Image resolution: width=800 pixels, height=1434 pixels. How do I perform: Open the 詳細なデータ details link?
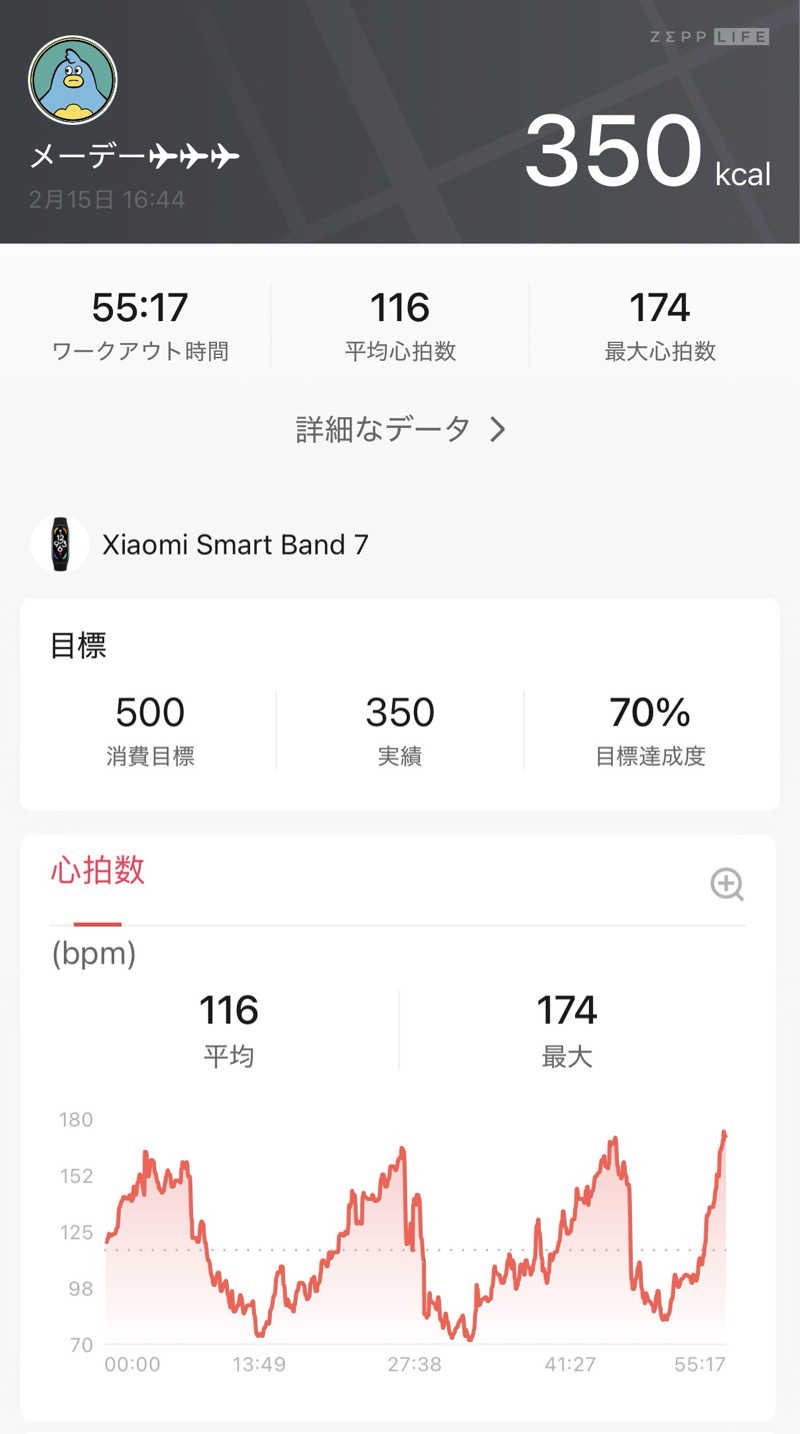[x=400, y=429]
